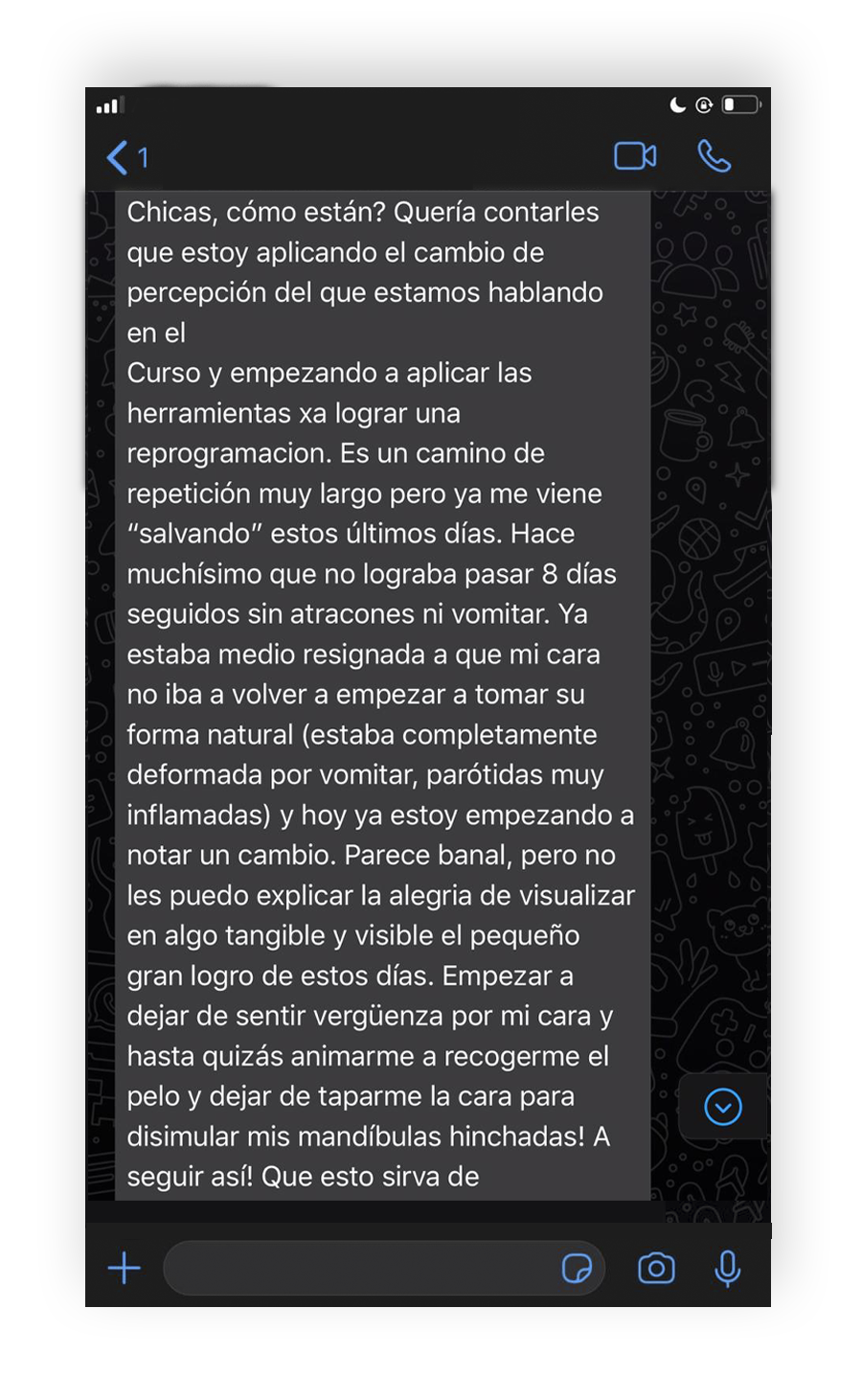
Task: Open the sticker picker
Action: (x=577, y=1268)
